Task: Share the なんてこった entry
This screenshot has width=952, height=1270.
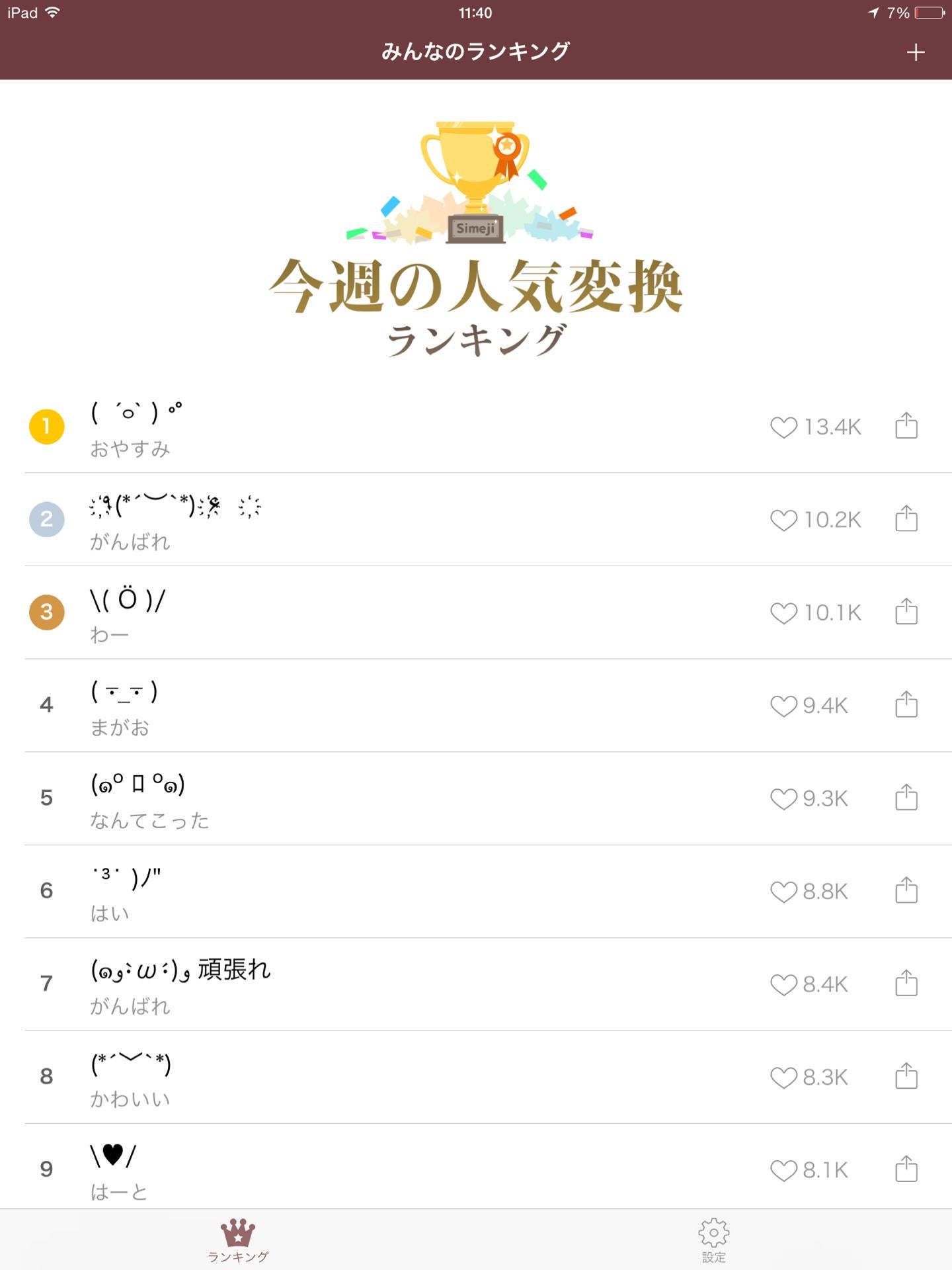Action: click(907, 798)
